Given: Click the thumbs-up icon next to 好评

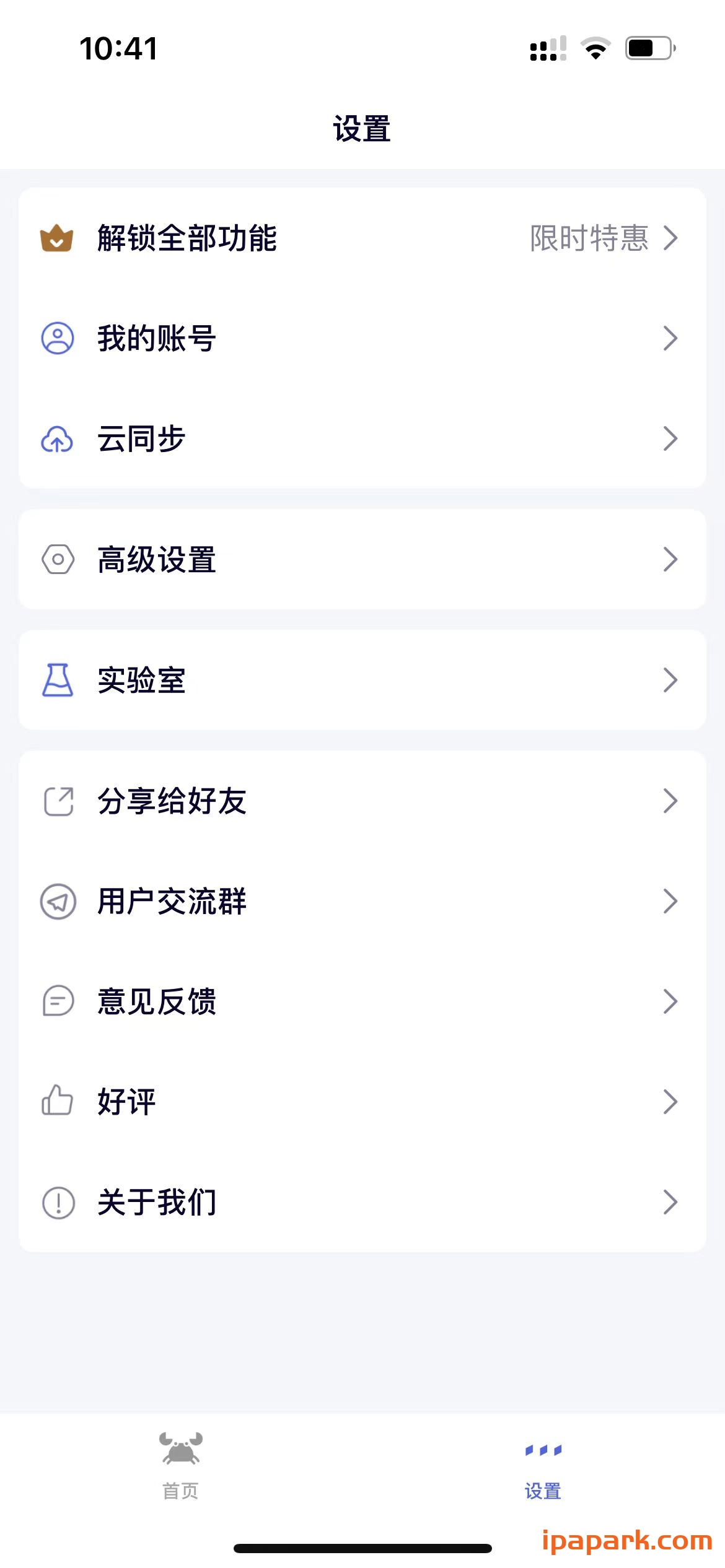Looking at the screenshot, I should click(x=56, y=1100).
